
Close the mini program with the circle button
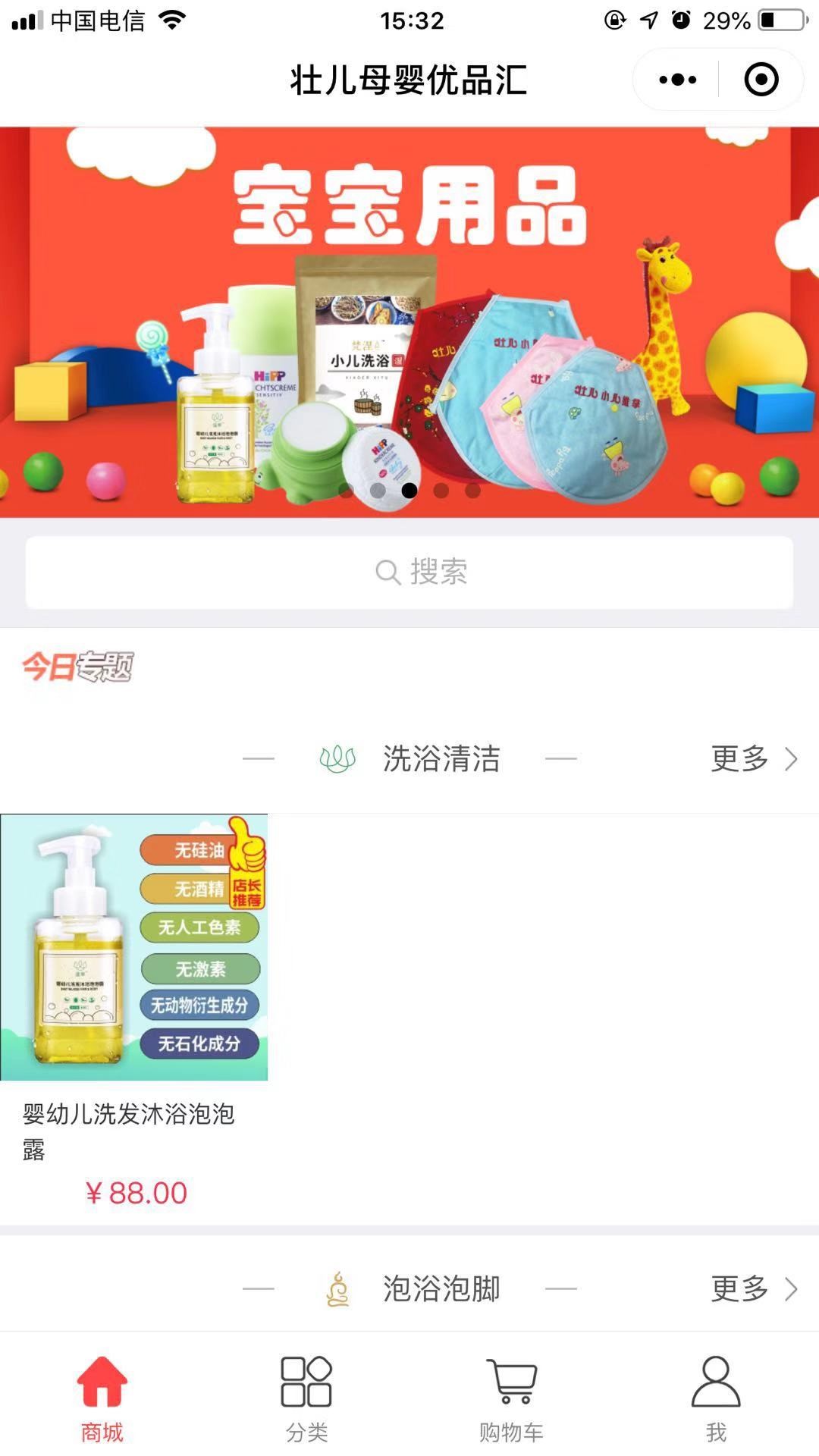pos(761,80)
